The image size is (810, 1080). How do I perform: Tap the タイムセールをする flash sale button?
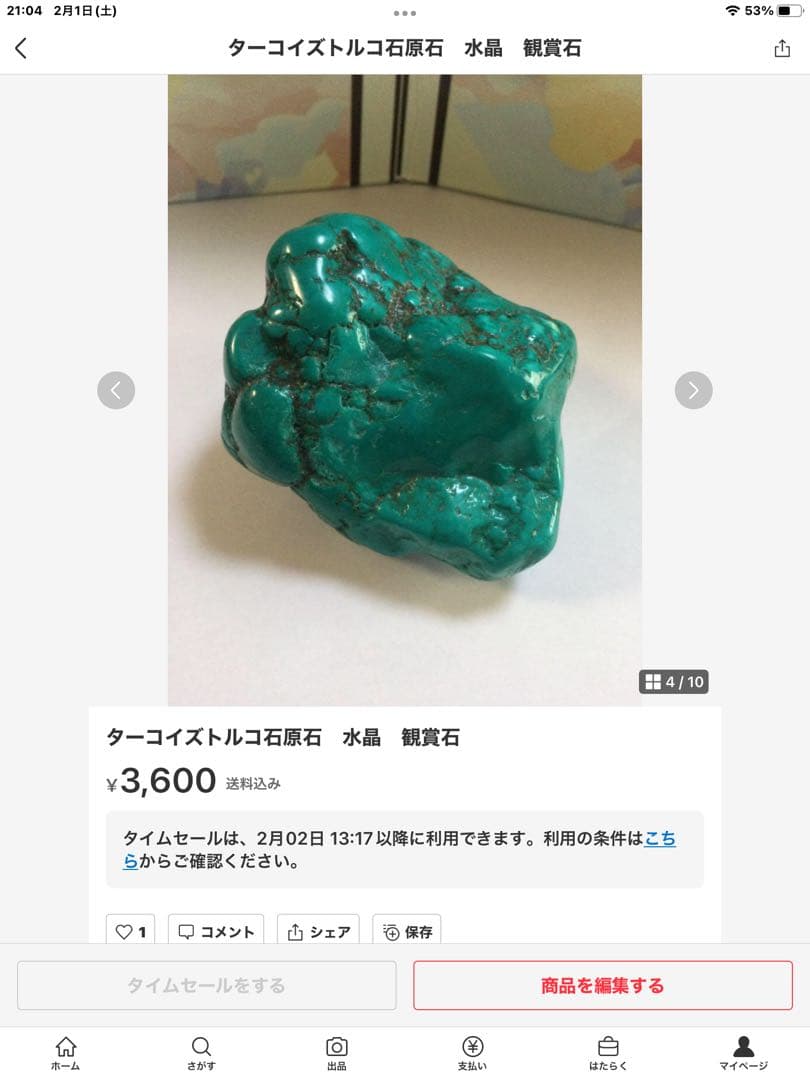206,985
